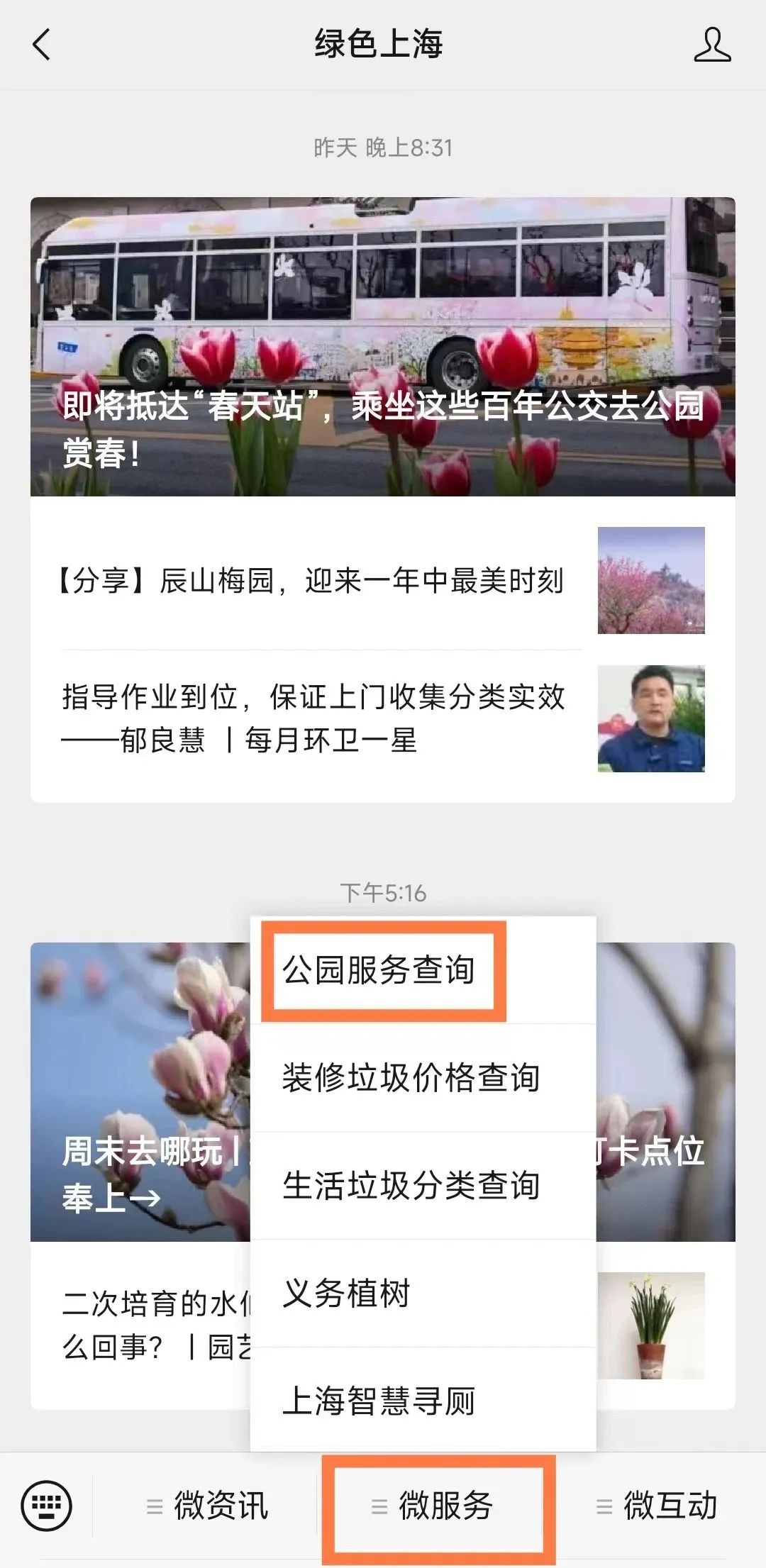The height and width of the screenshot is (1568, 766).
Task: Launch 上海智慧寻厕
Action: pyautogui.click(x=379, y=1401)
